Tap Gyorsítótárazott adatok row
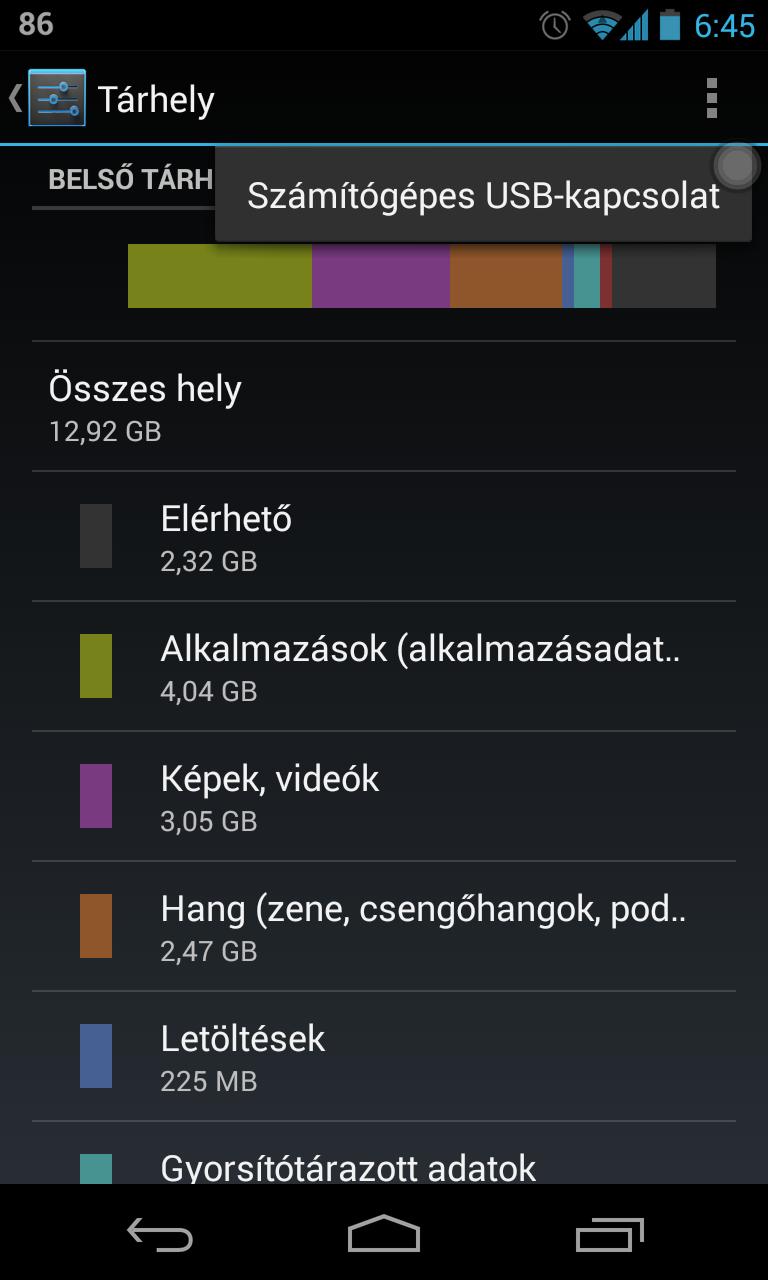Image resolution: width=768 pixels, height=1280 pixels. (x=384, y=1153)
